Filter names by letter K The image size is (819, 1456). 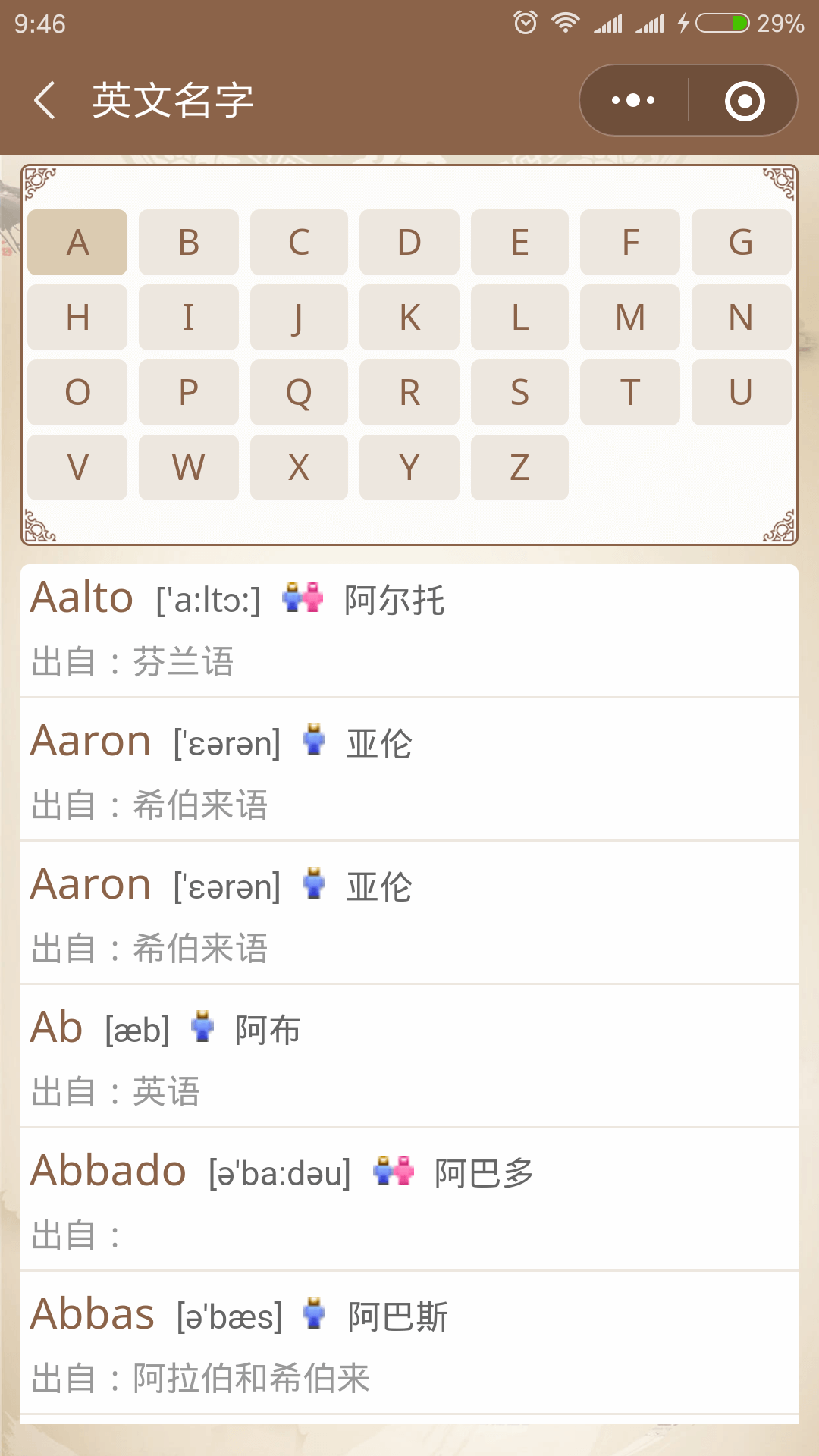pyautogui.click(x=409, y=317)
